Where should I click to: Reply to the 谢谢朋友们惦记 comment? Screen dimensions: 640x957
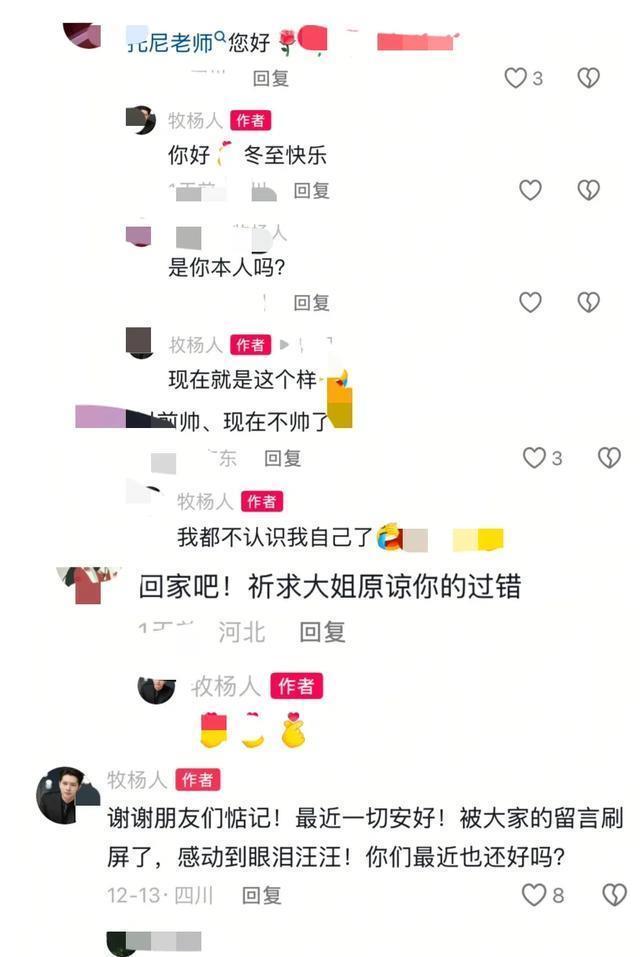[x=262, y=895]
